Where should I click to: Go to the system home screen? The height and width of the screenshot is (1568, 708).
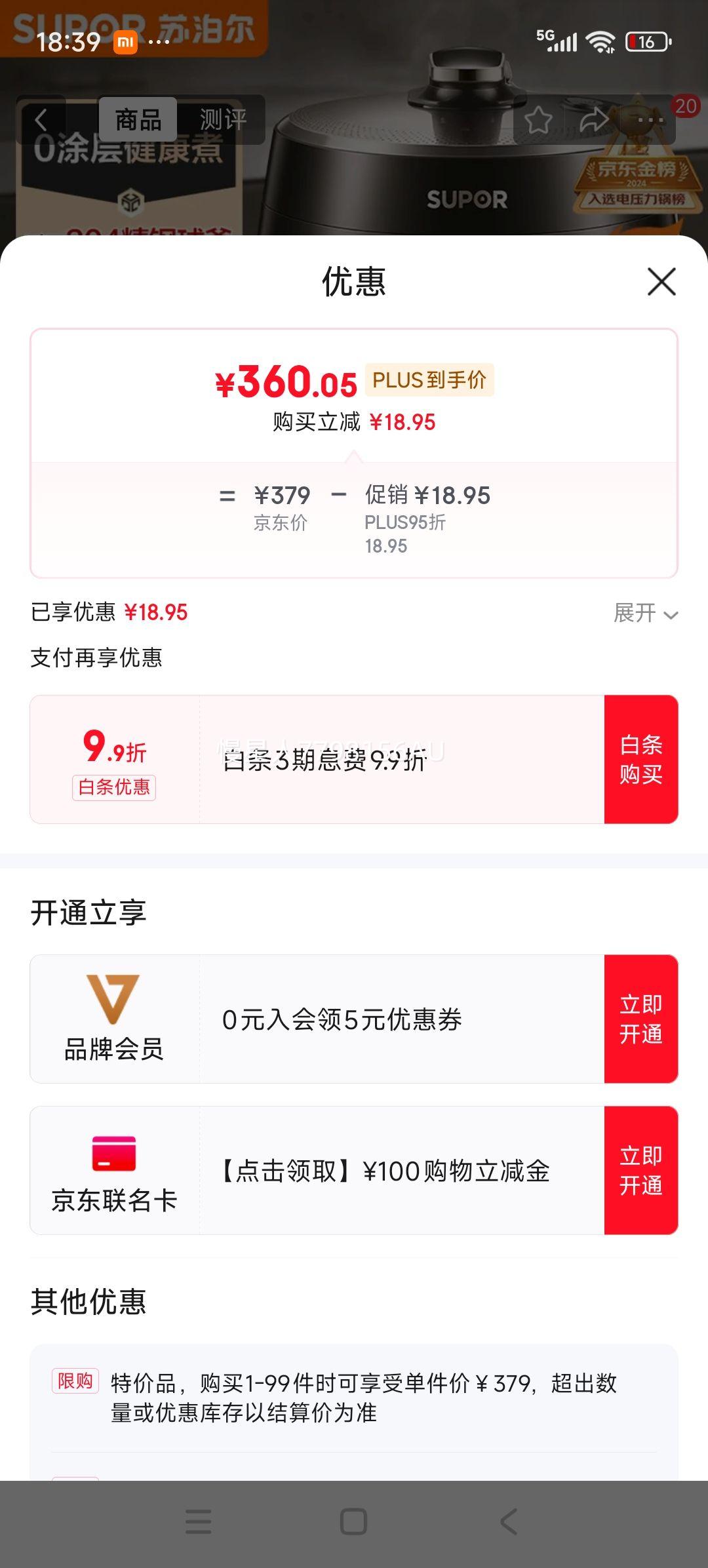pos(353,1521)
